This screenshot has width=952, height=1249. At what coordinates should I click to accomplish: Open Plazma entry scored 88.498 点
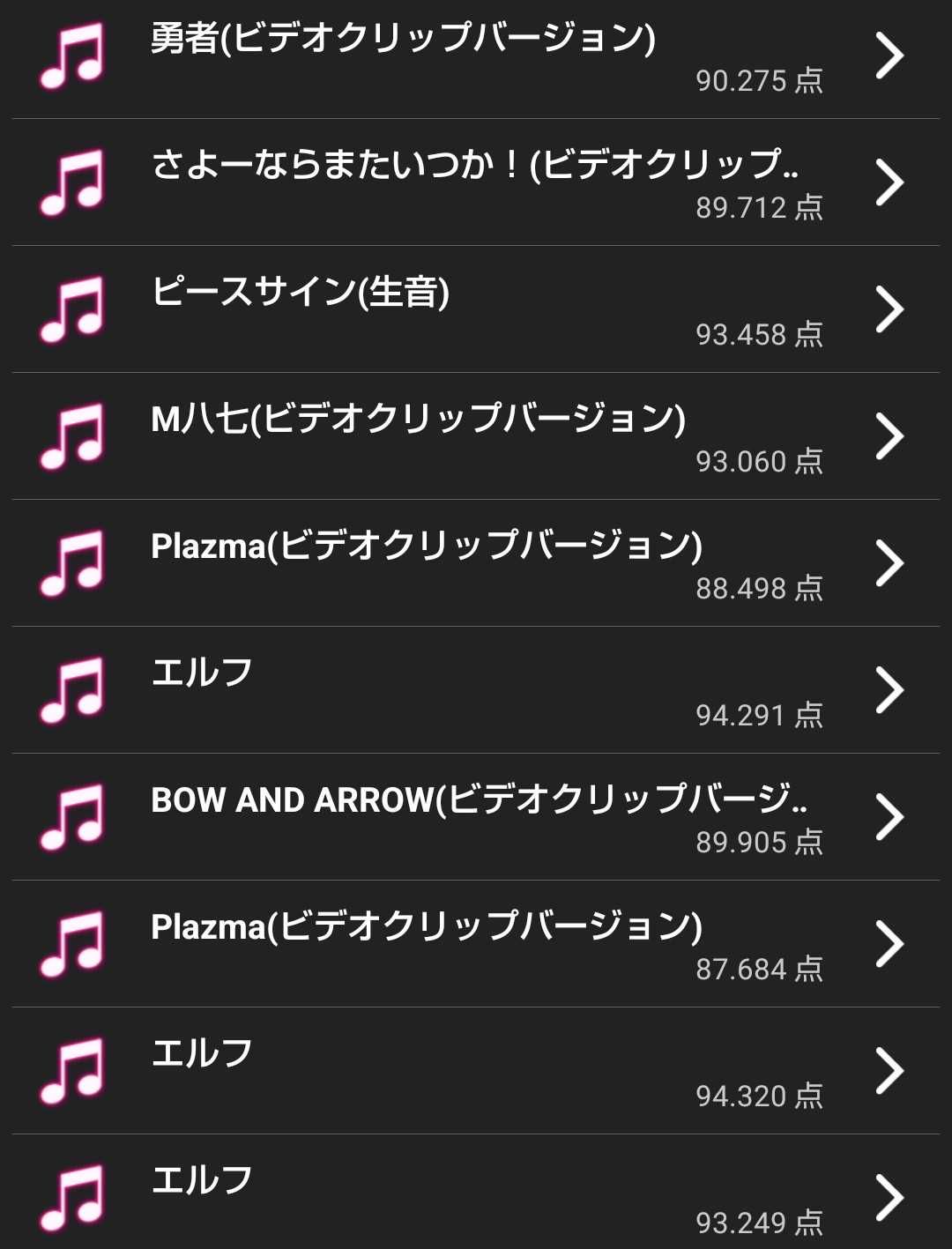(x=476, y=564)
